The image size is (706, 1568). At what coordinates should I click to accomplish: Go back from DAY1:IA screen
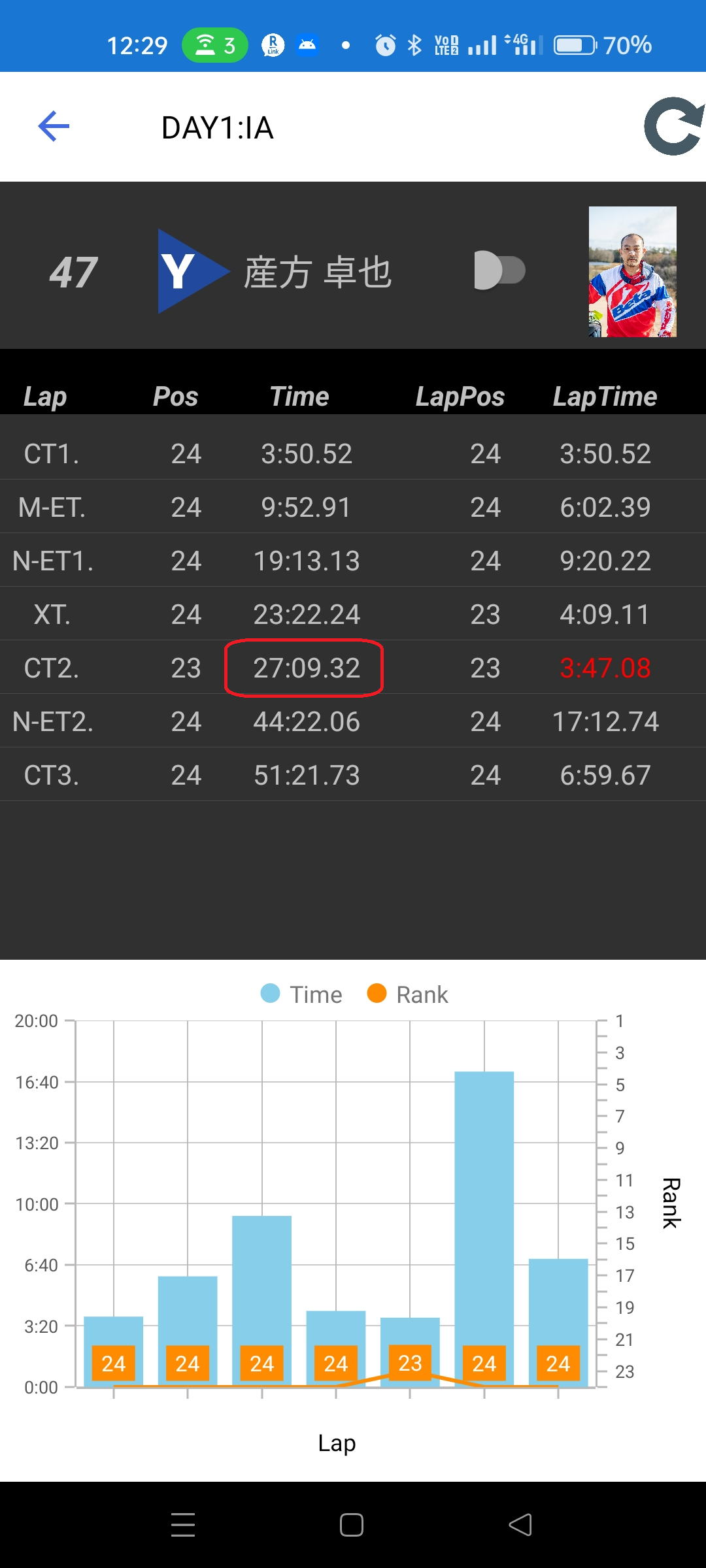point(54,126)
